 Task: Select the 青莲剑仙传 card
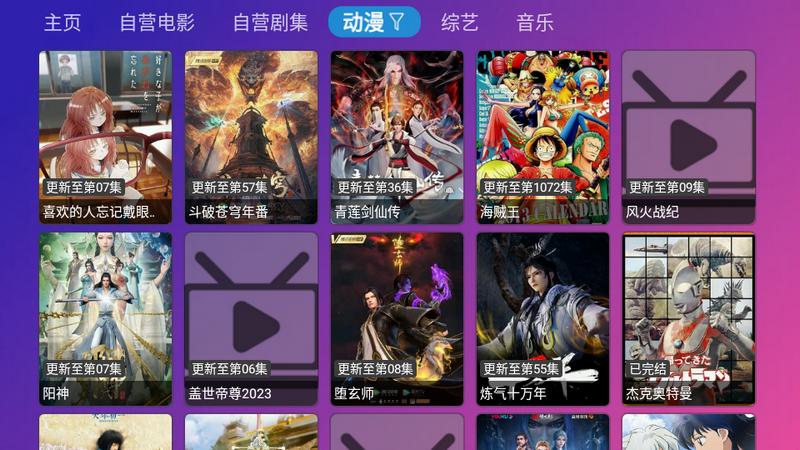(x=397, y=137)
